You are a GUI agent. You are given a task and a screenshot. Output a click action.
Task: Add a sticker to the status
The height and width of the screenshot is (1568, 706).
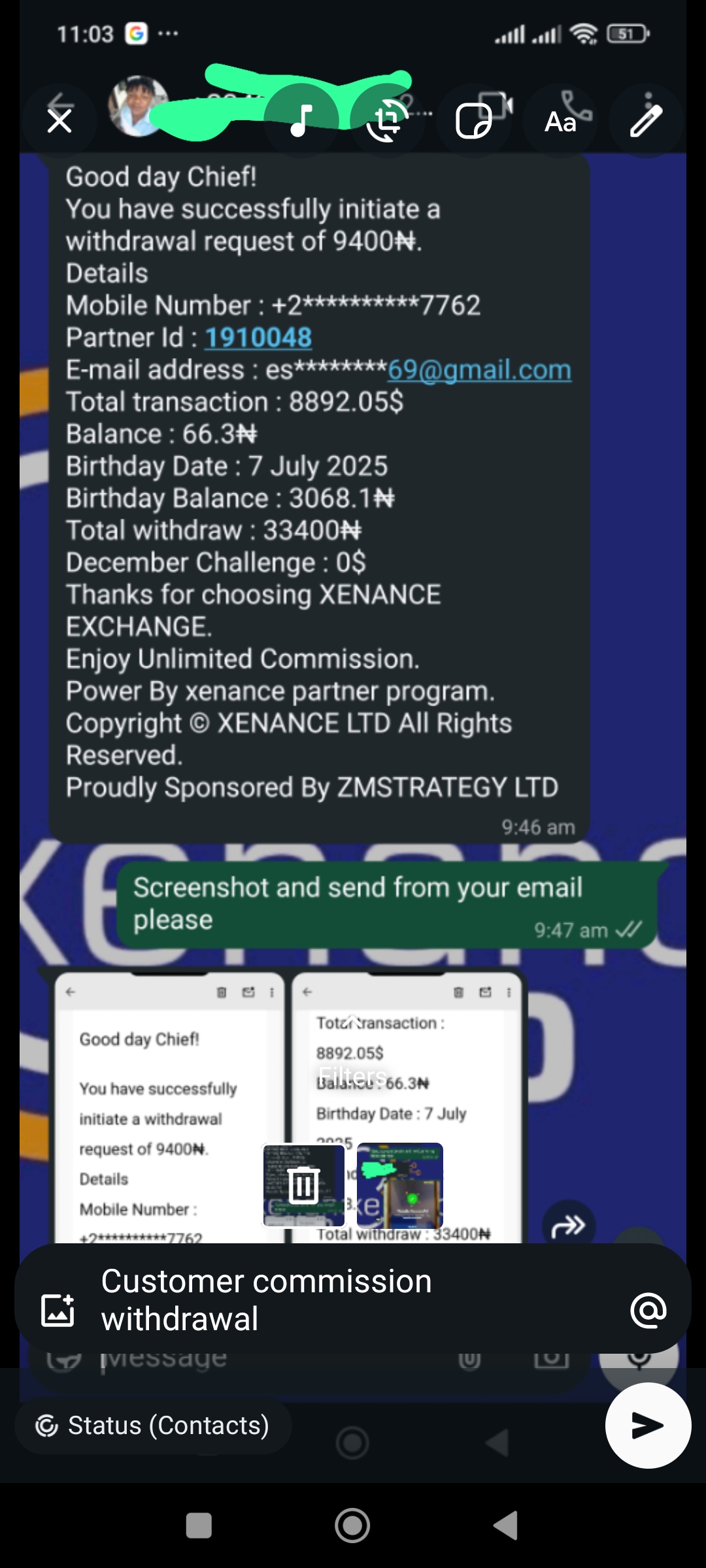(473, 121)
